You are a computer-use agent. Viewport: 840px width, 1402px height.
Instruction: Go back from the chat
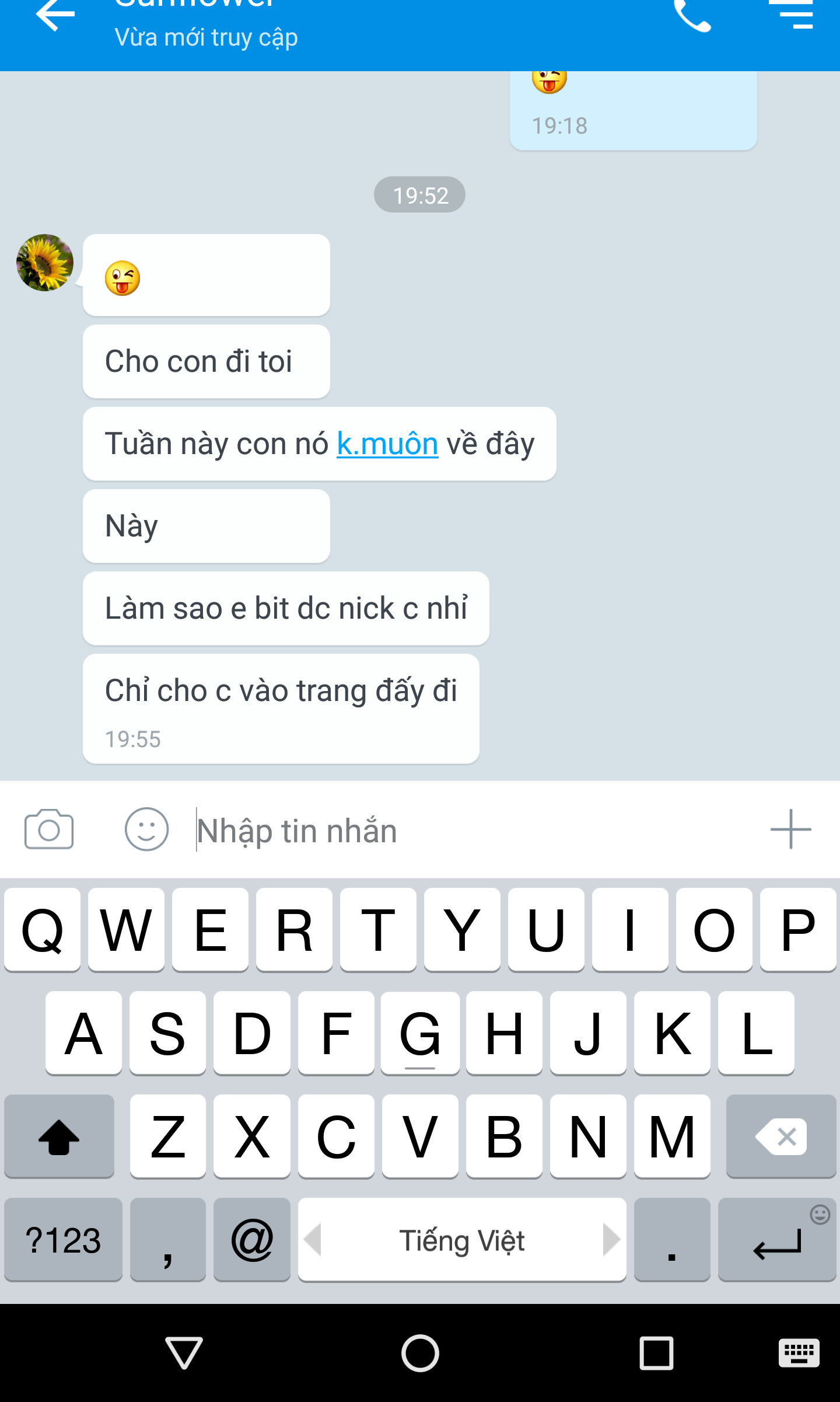55,15
